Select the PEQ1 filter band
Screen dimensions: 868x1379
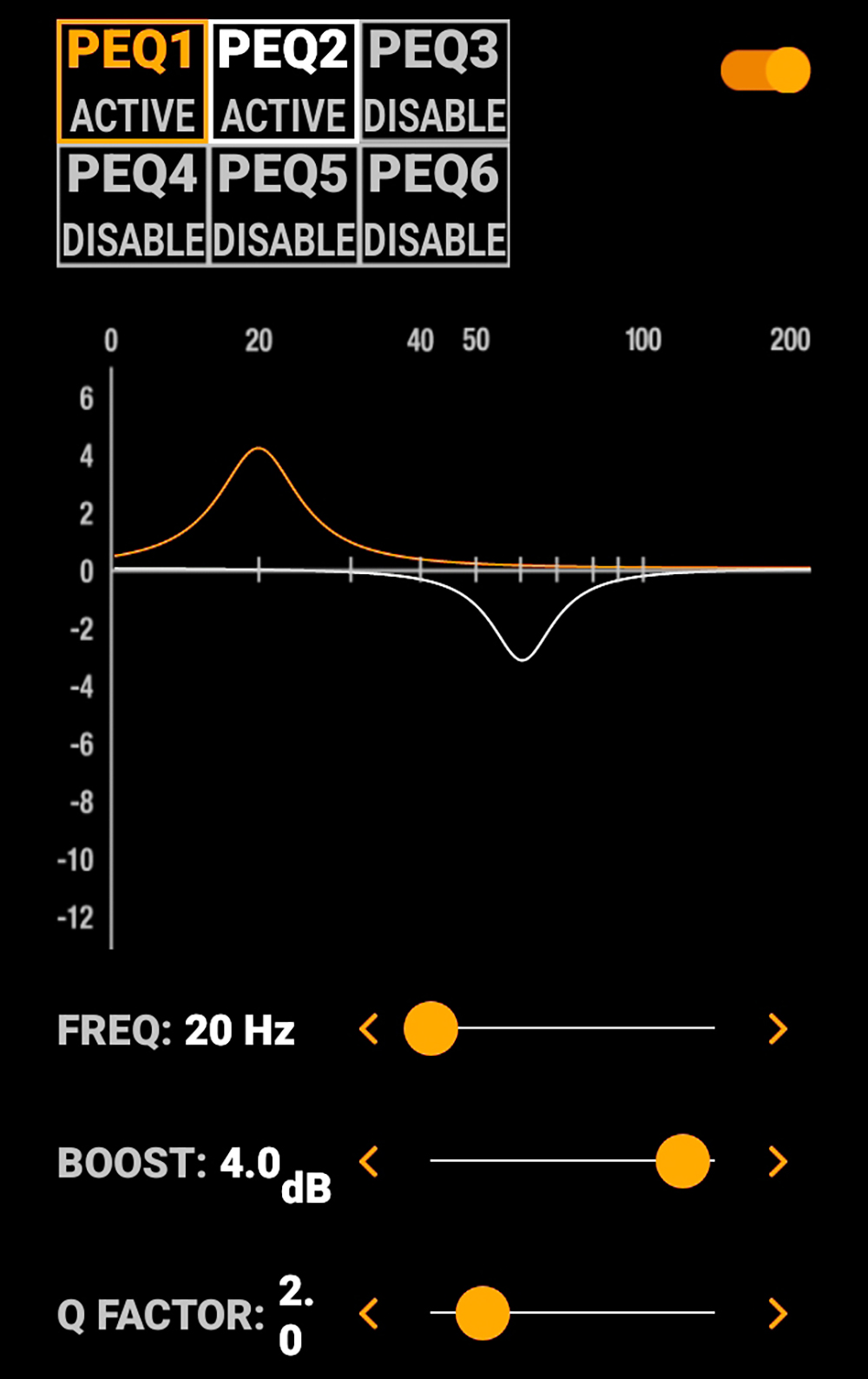tap(133, 82)
